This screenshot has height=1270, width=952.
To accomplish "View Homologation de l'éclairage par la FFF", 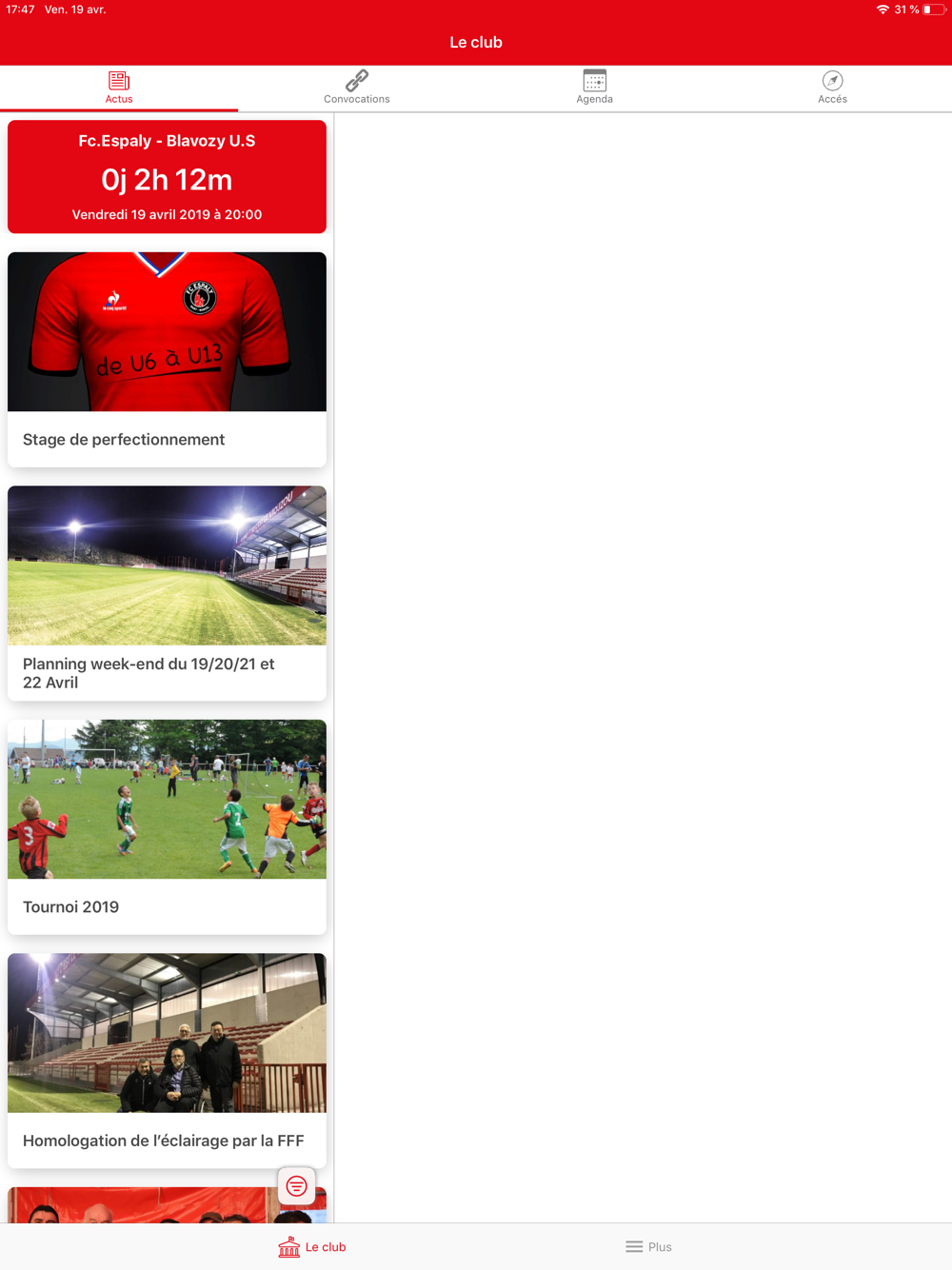I will (x=167, y=1062).
